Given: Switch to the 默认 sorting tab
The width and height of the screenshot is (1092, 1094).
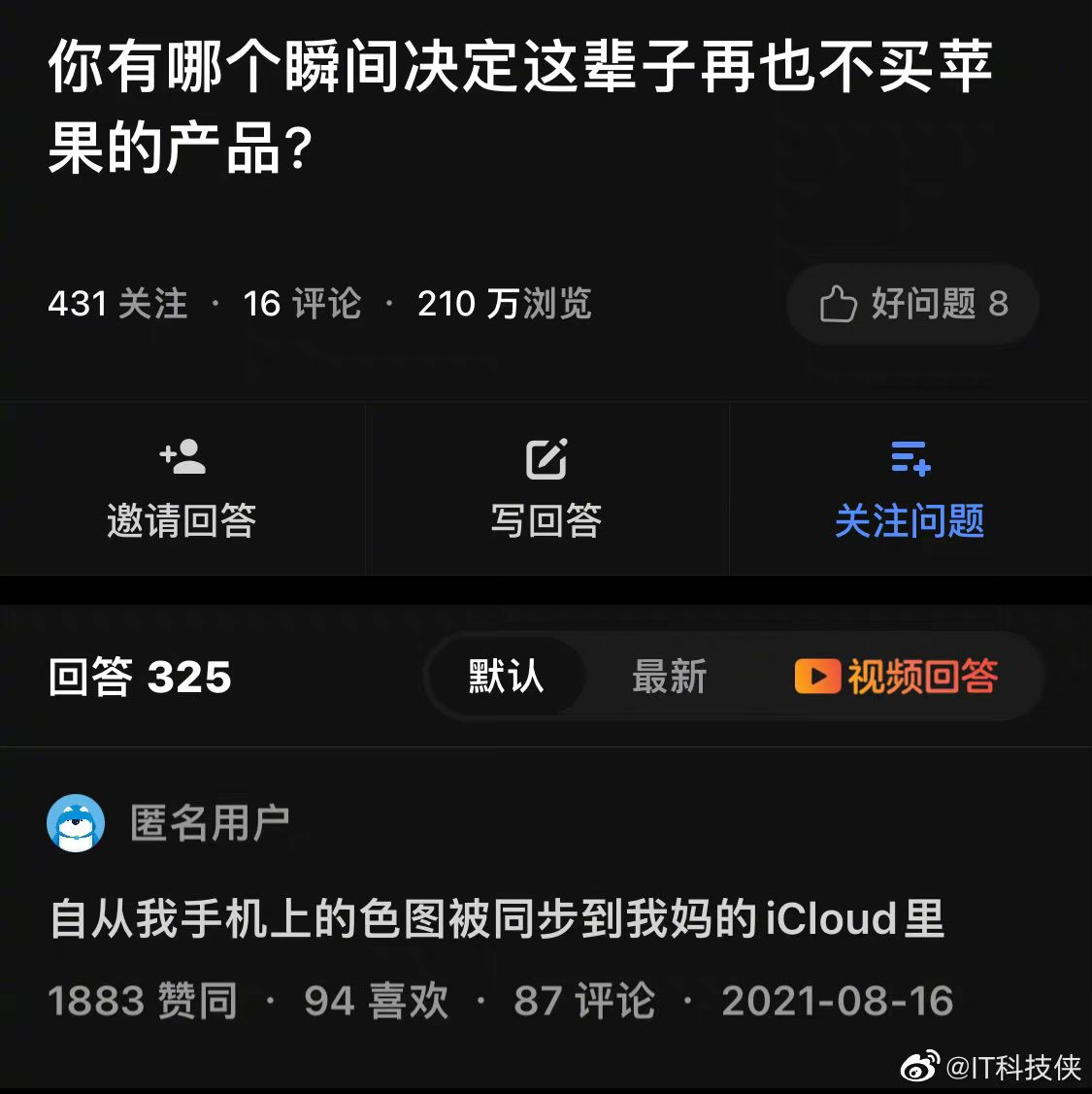Looking at the screenshot, I should [506, 677].
